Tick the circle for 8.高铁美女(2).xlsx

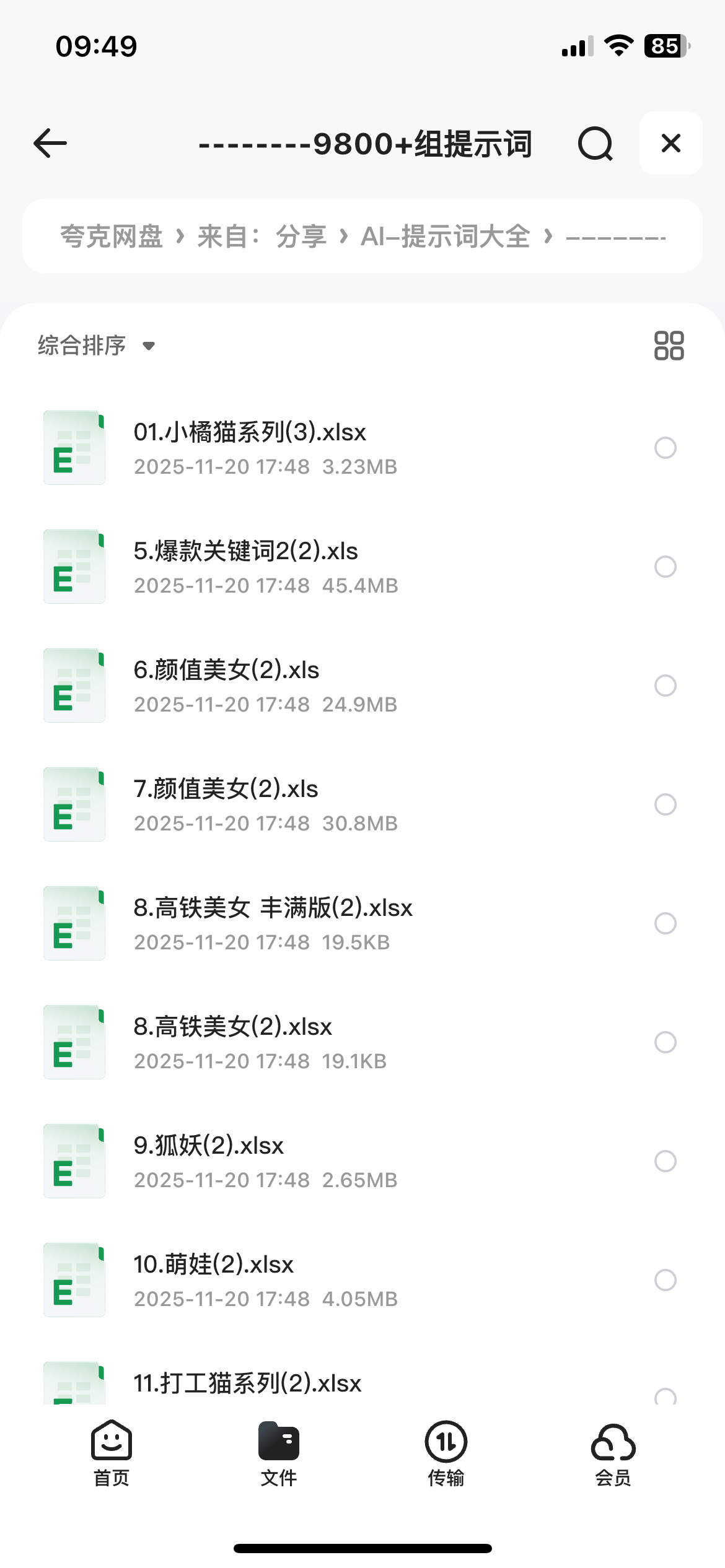pyautogui.click(x=665, y=1042)
